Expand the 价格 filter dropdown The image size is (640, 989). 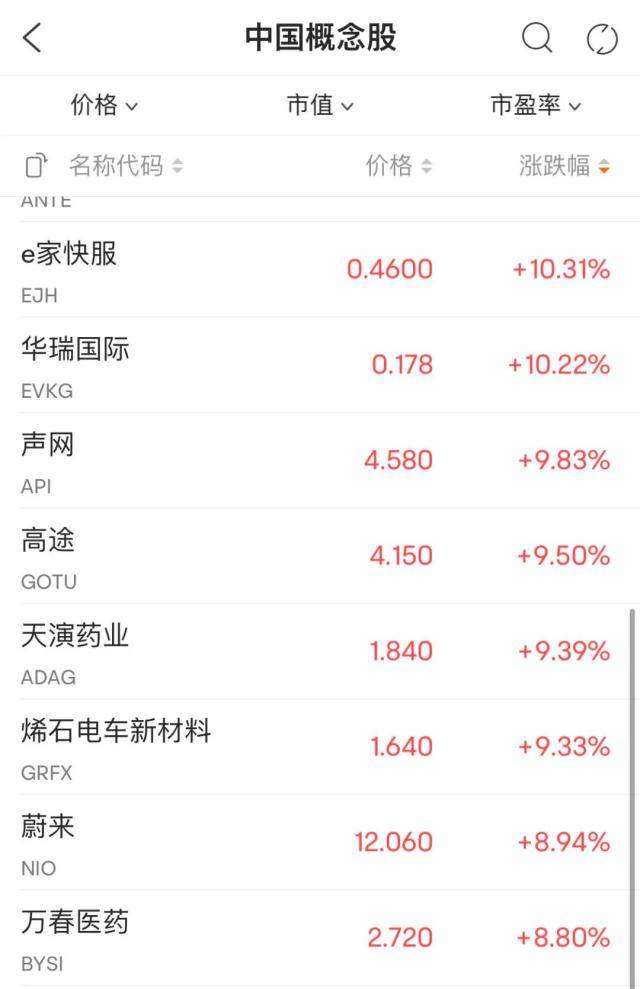(104, 105)
